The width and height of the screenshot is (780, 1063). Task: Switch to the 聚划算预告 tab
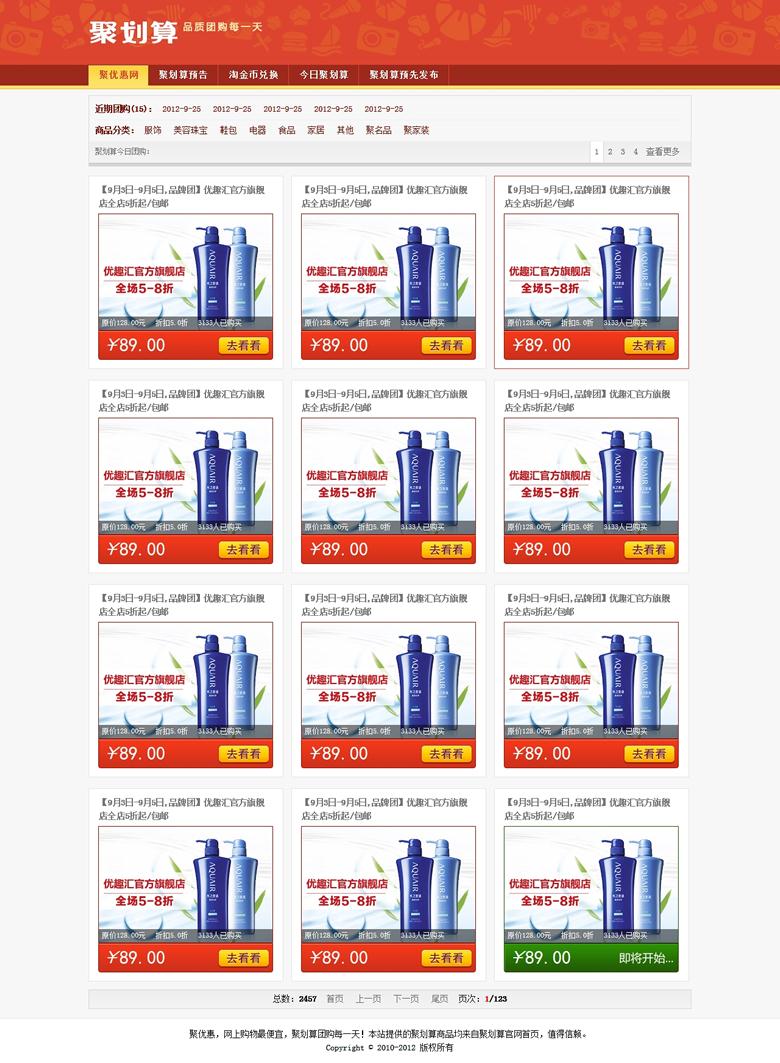183,75
